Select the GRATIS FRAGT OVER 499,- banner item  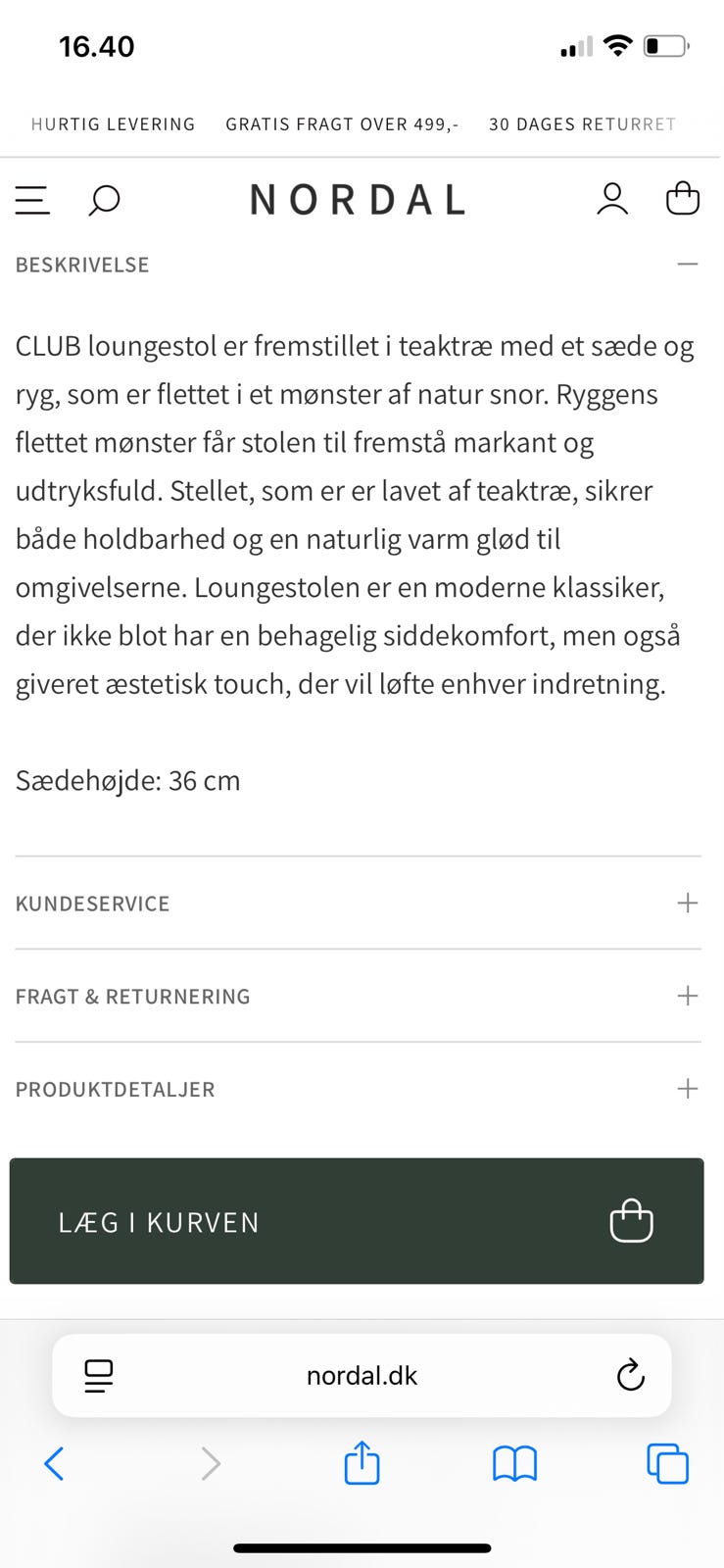click(342, 124)
